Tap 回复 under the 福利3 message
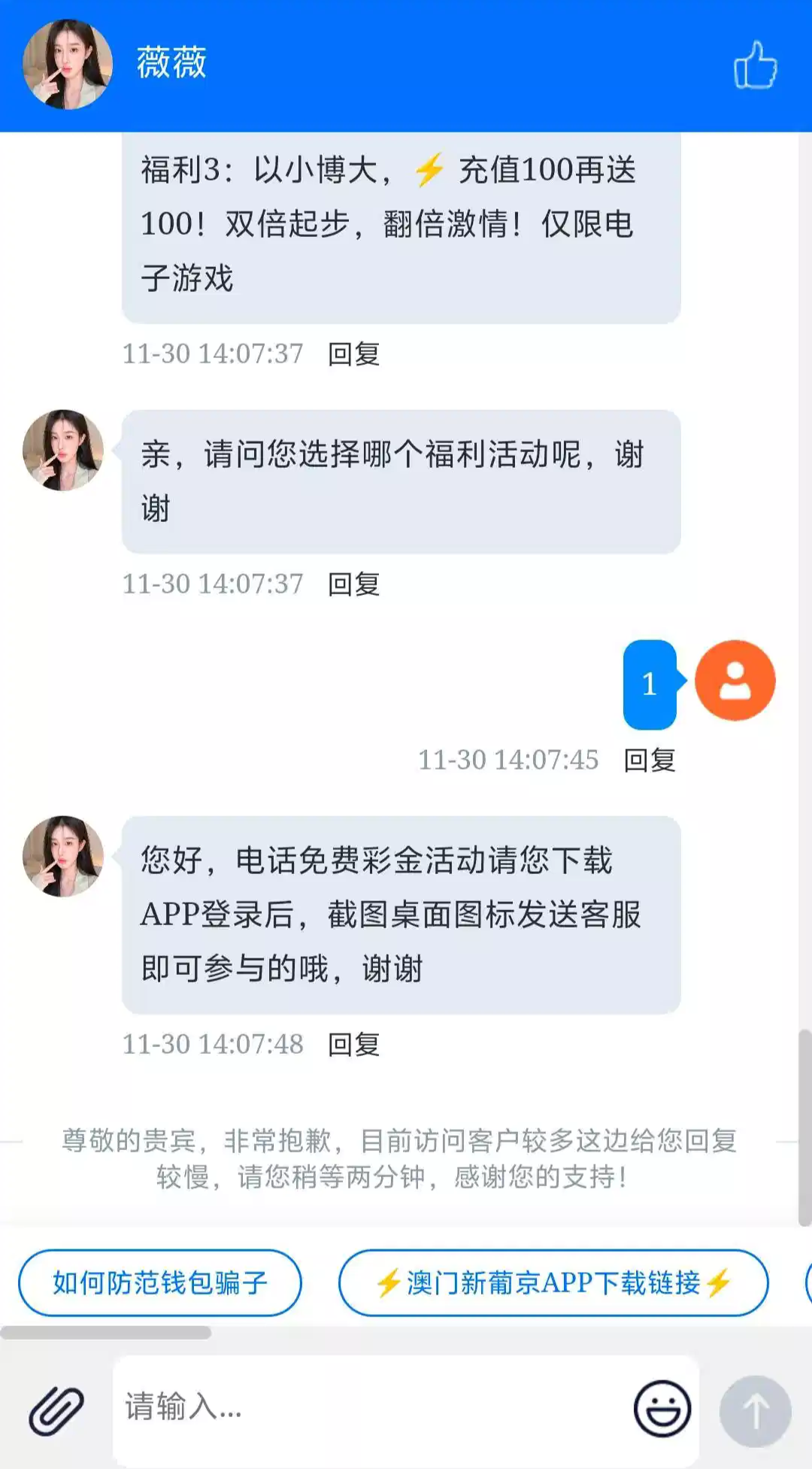The height and width of the screenshot is (1469, 812). pos(354,354)
